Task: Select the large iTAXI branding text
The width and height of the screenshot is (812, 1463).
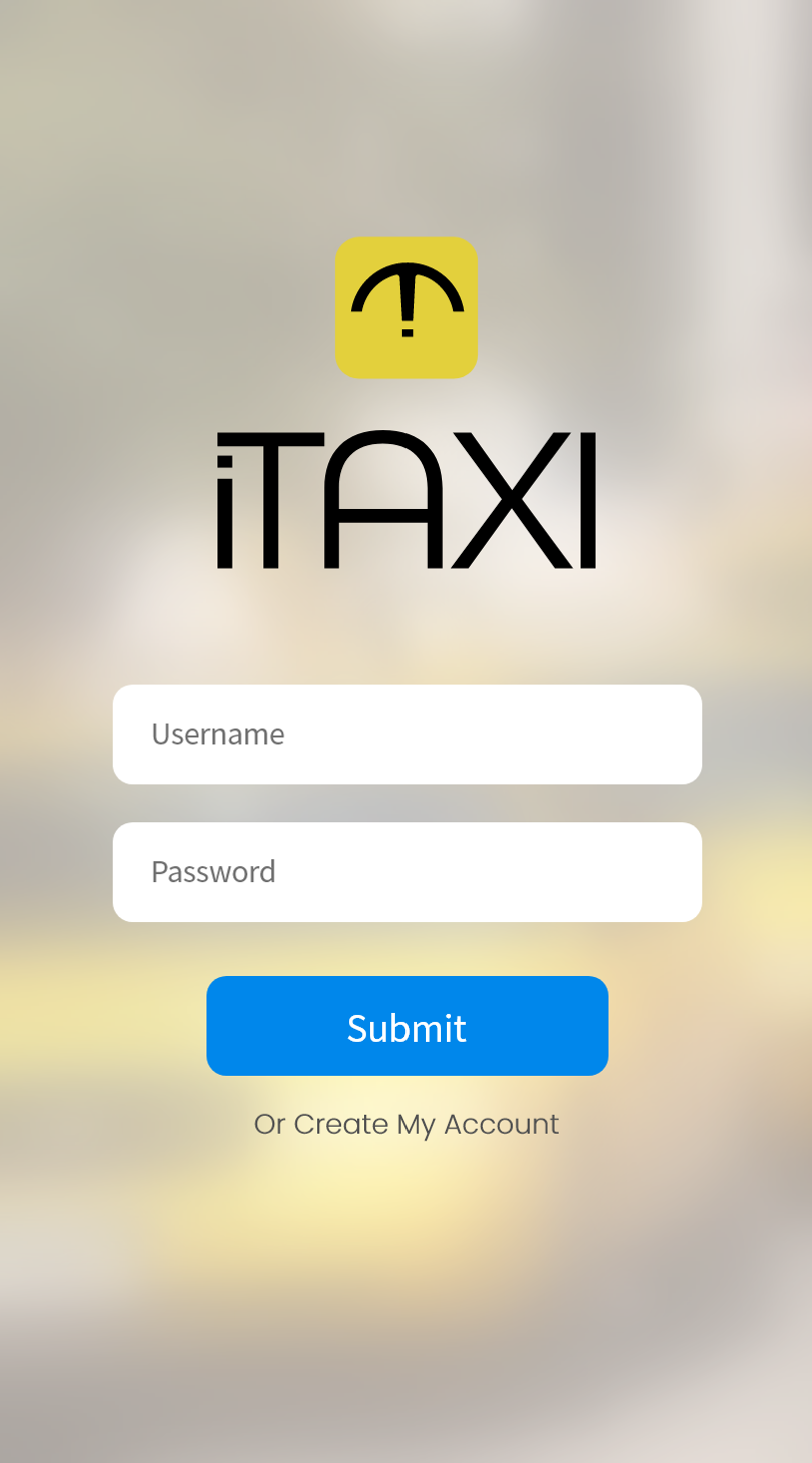Action: (407, 499)
